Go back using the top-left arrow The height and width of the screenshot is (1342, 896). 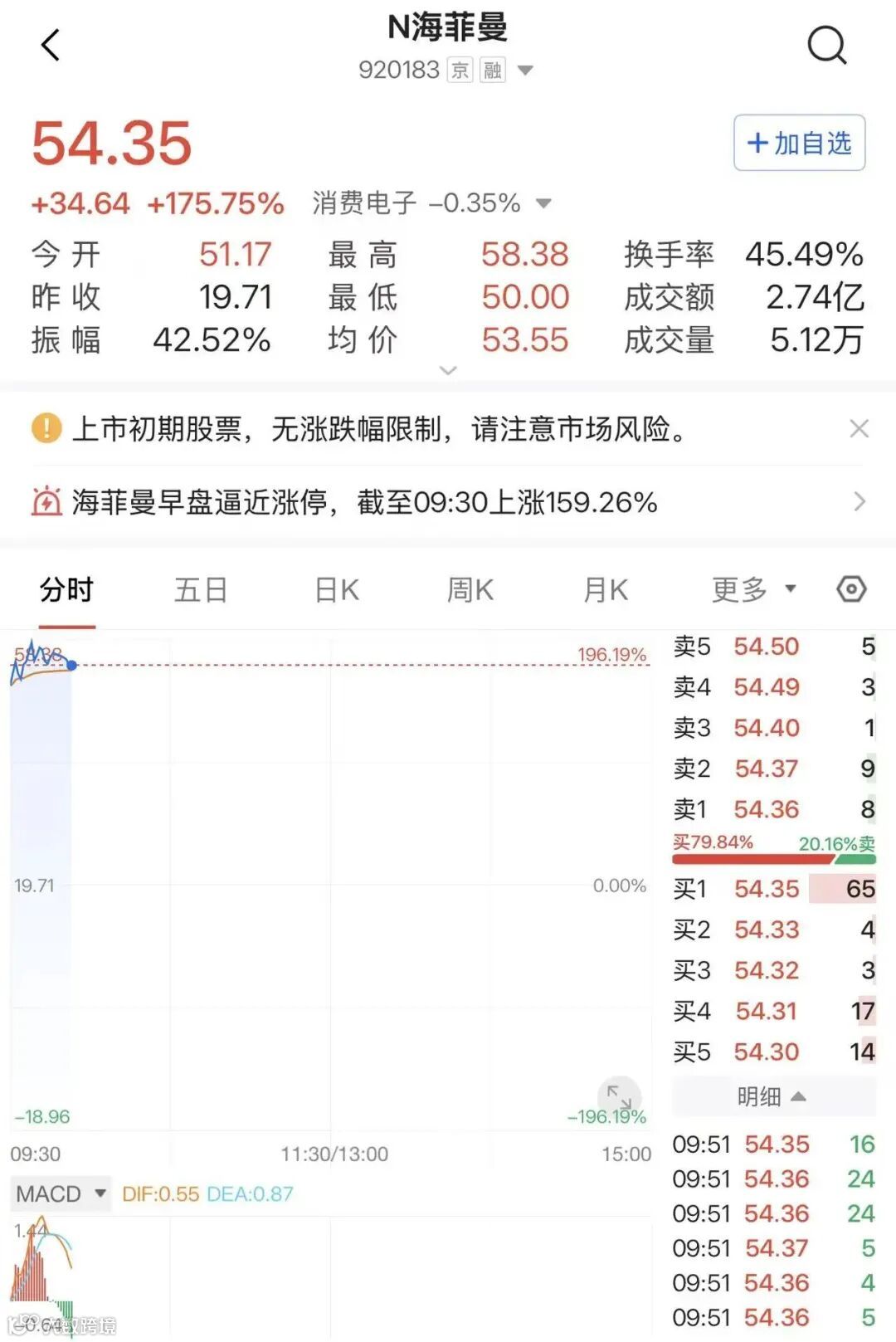(x=51, y=46)
